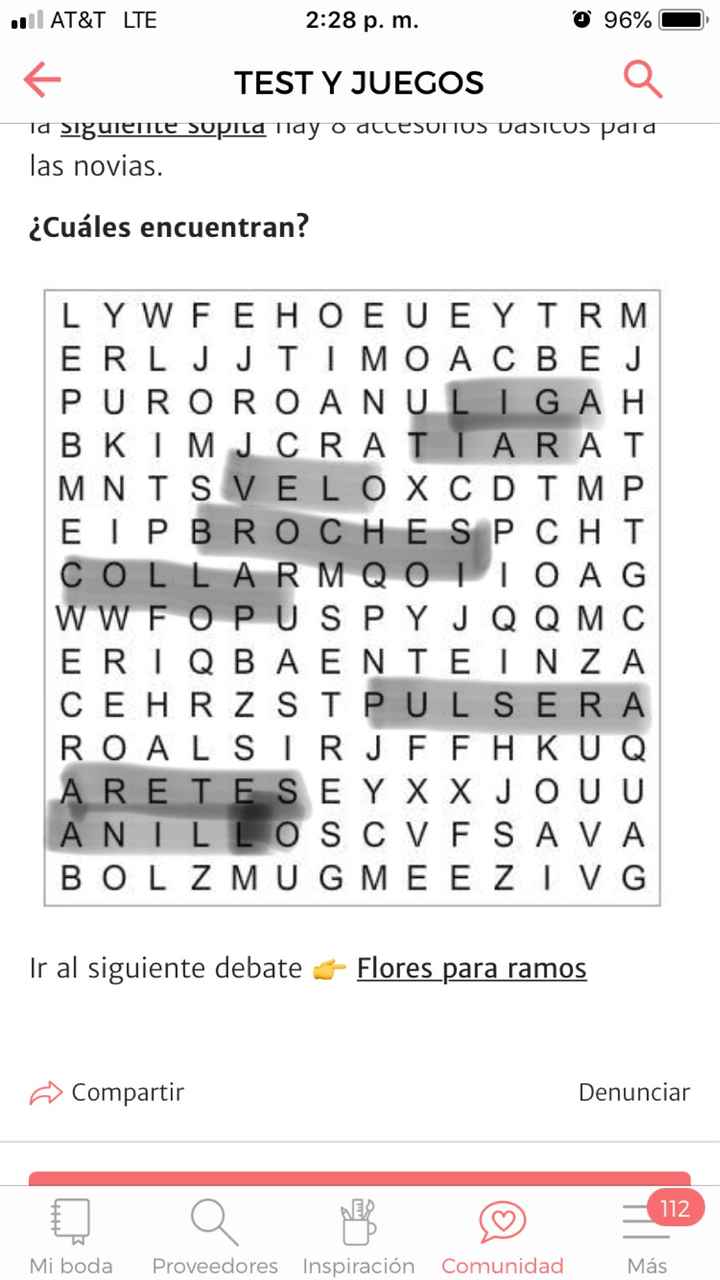Report the post with Denunciar

634,1092
